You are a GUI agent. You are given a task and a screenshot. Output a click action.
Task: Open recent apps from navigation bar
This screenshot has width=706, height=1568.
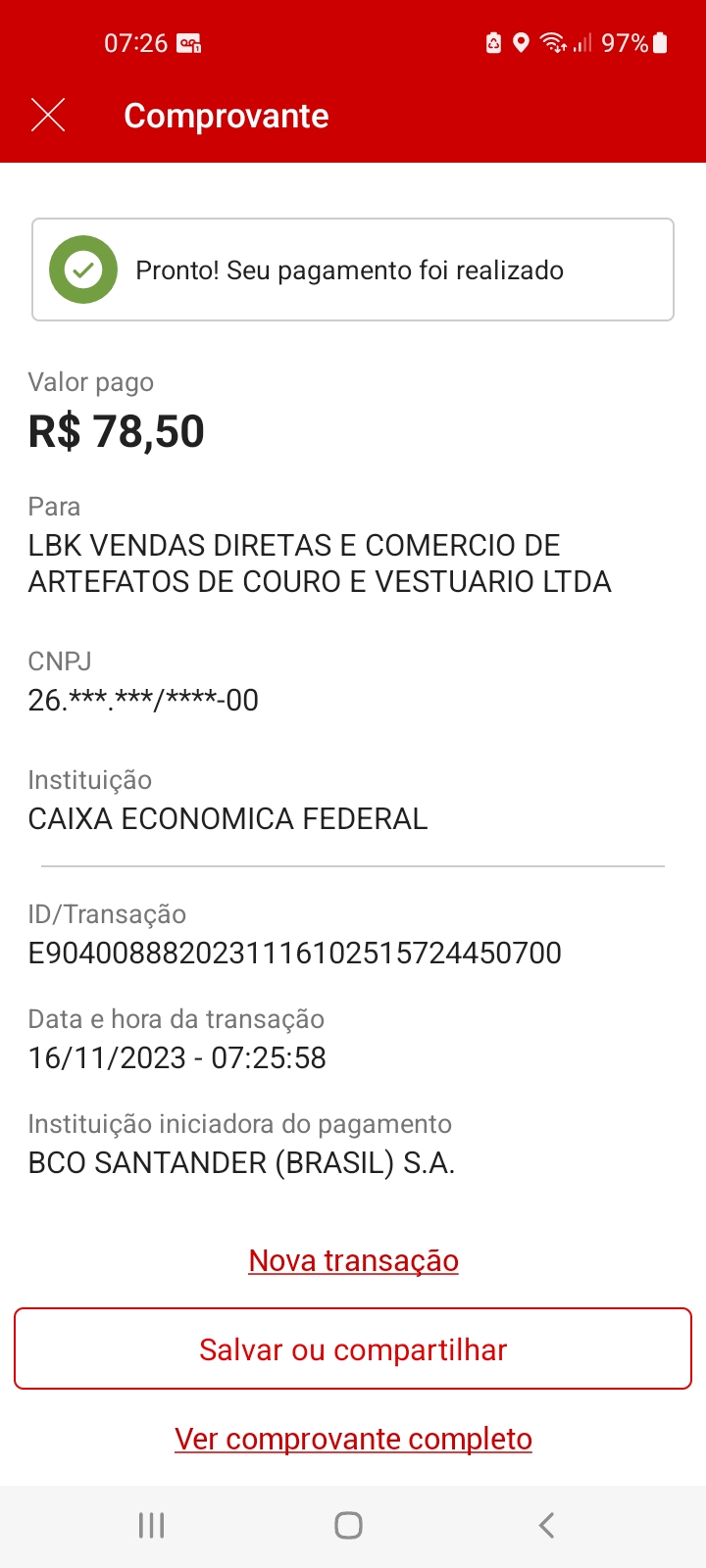click(151, 1525)
